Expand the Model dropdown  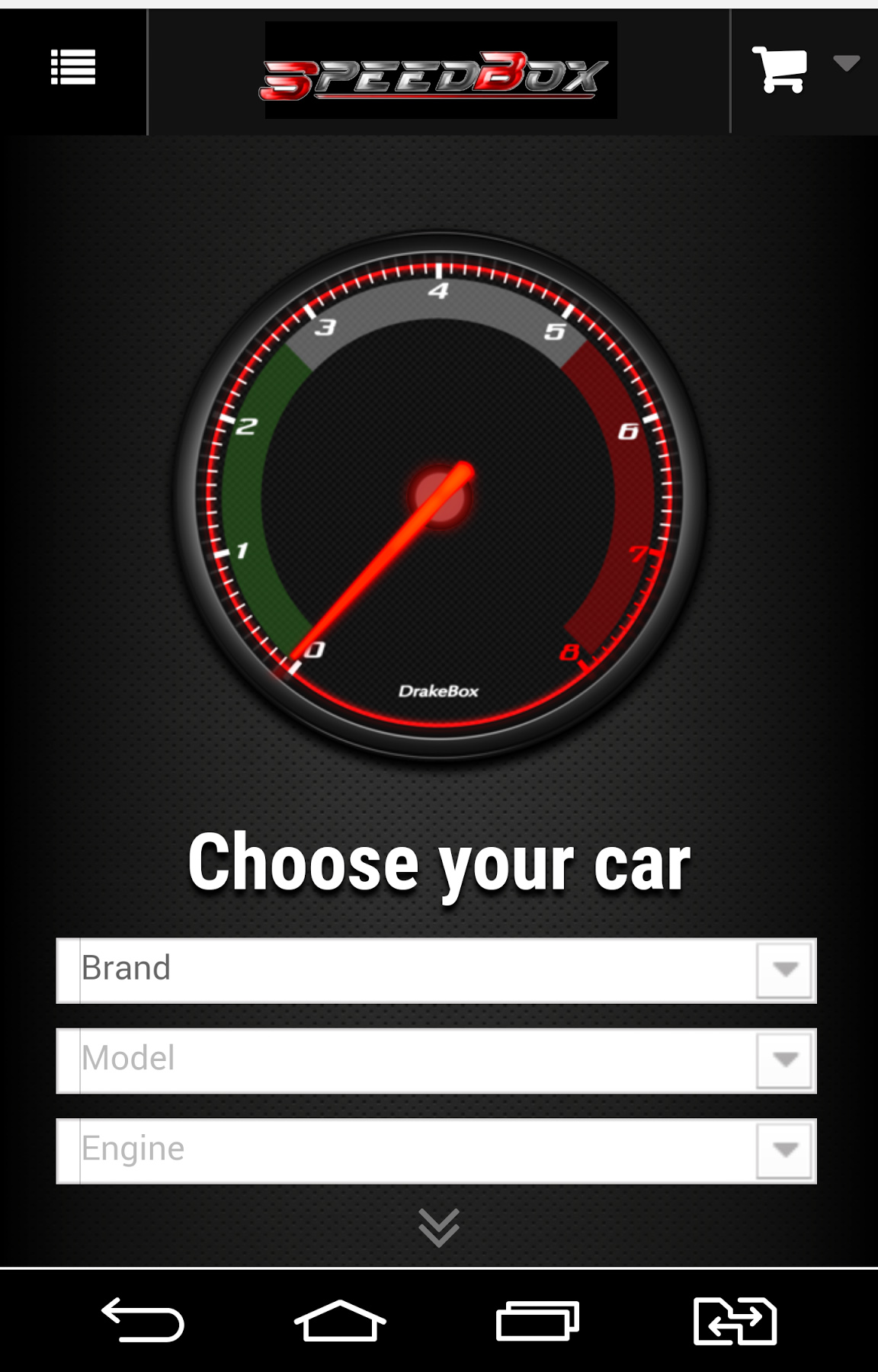[x=784, y=1059]
